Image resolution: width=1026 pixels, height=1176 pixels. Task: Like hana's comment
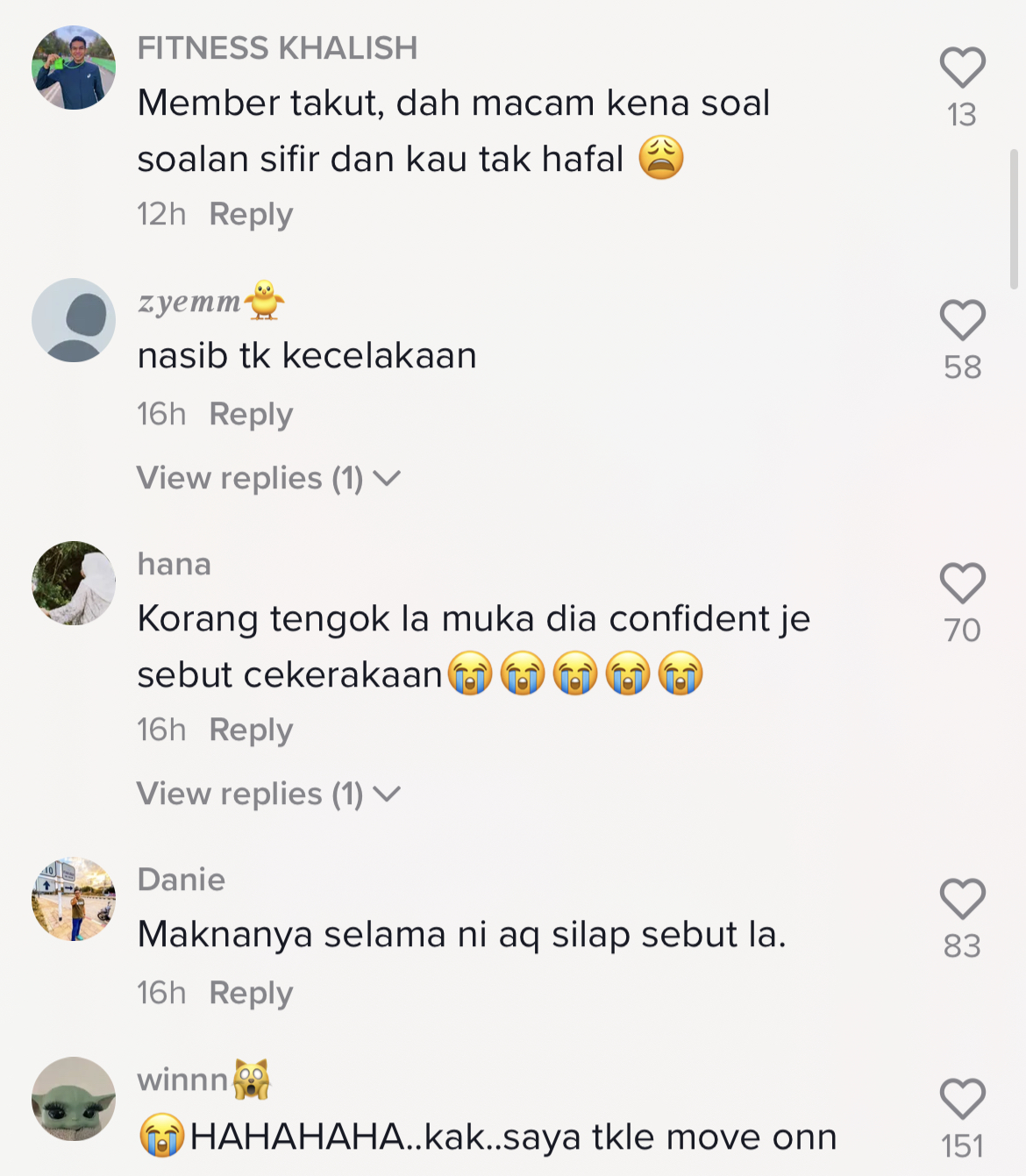coord(962,583)
